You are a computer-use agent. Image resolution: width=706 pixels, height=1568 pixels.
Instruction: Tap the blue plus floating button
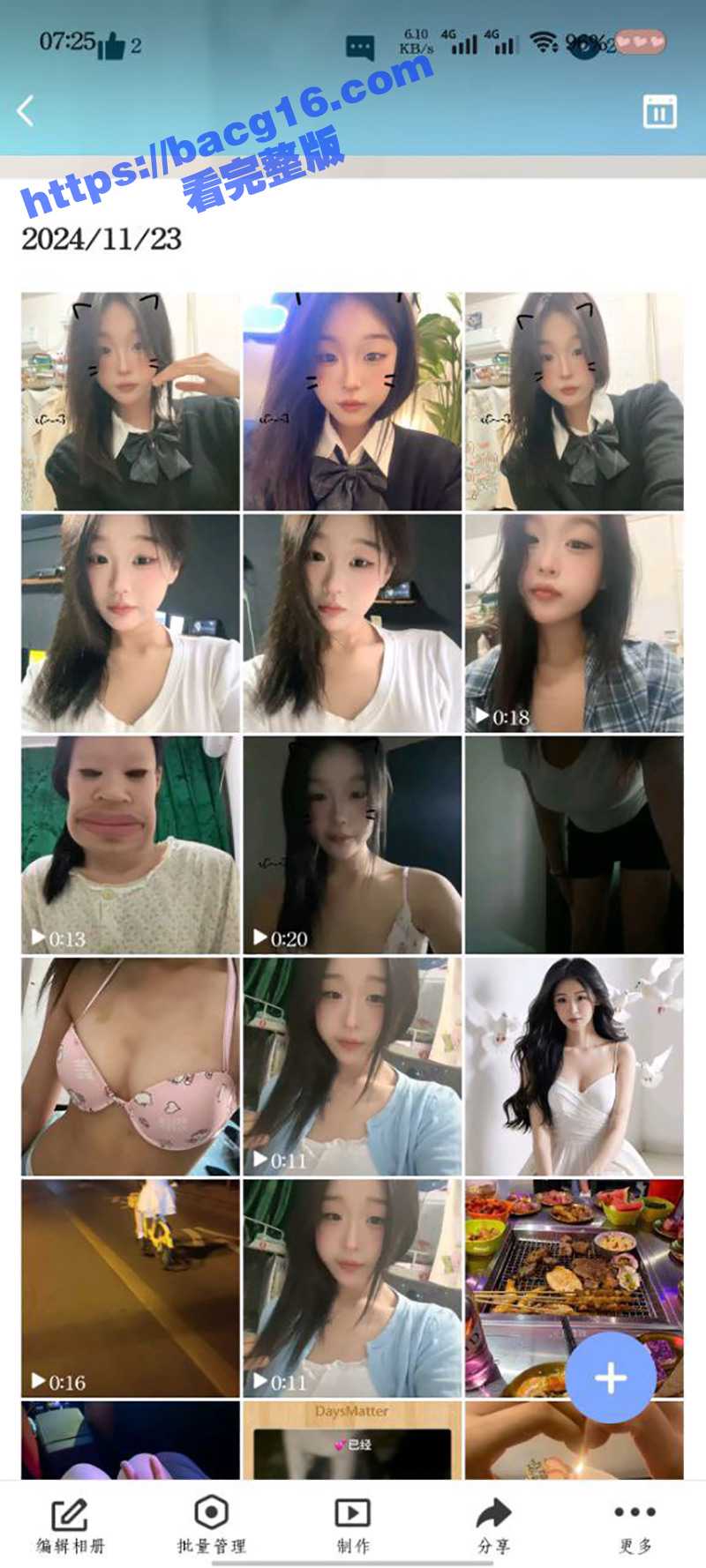coord(611,1378)
